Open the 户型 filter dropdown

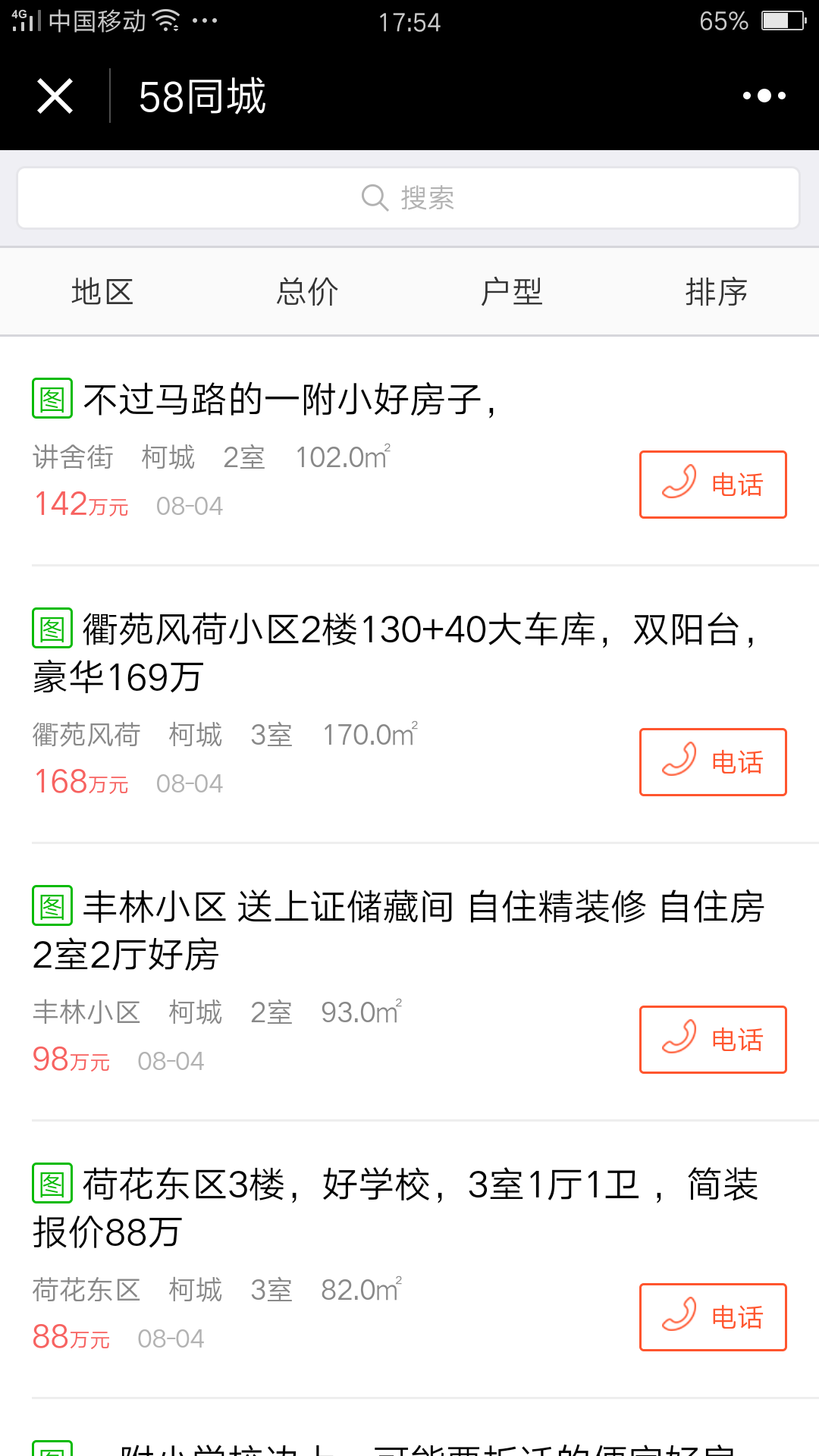point(512,292)
